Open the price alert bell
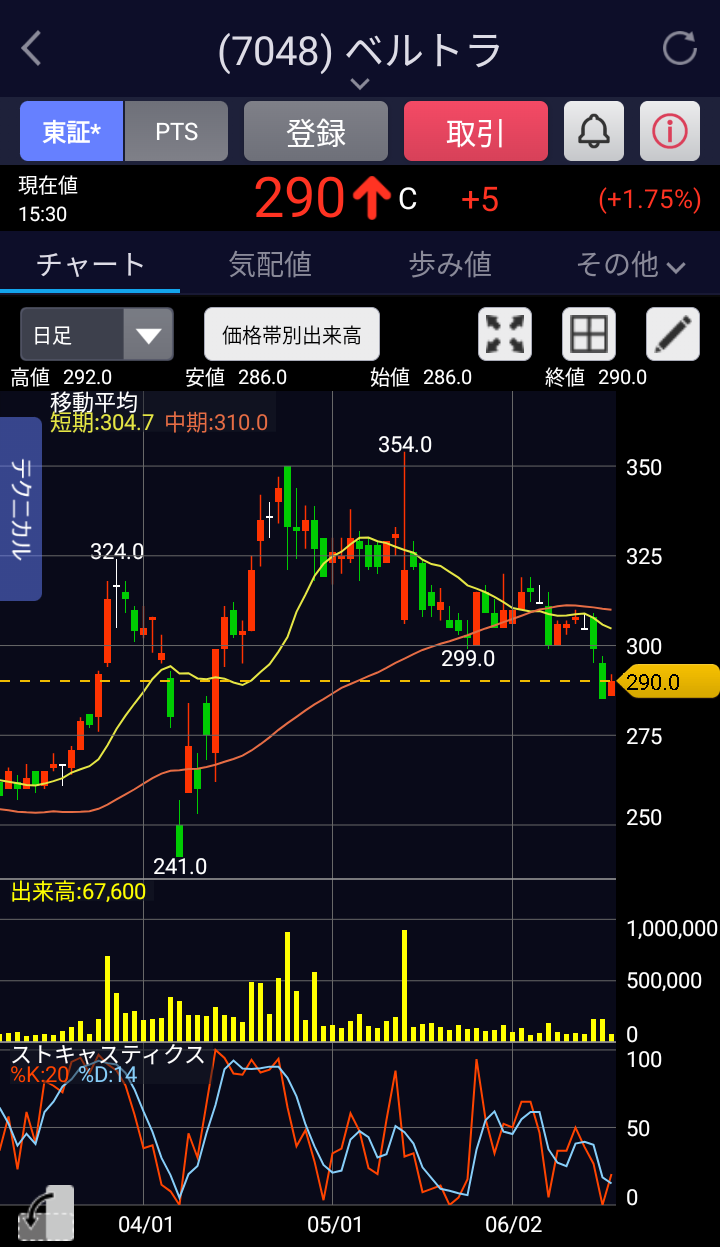This screenshot has height=1247, width=720. point(594,132)
